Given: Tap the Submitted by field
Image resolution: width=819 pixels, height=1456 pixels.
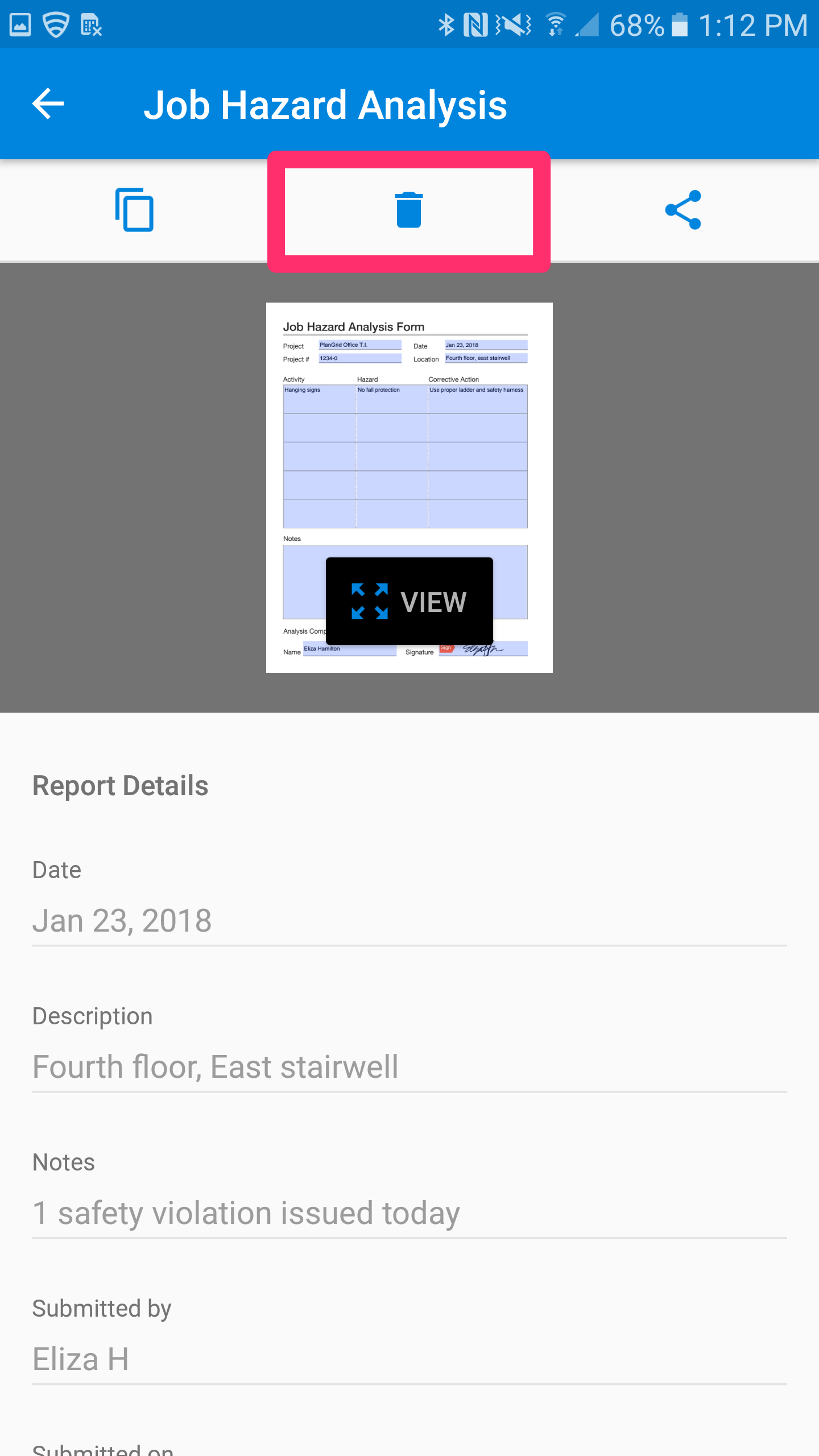Looking at the screenshot, I should tap(409, 1359).
